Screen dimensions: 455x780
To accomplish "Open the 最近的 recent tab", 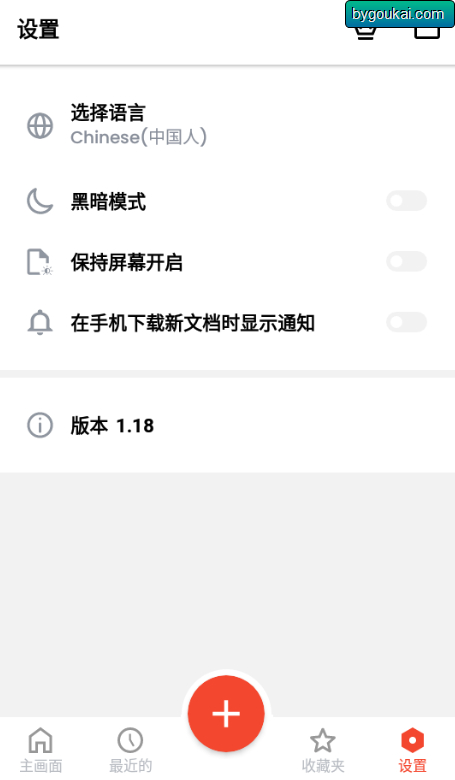I will [x=131, y=750].
